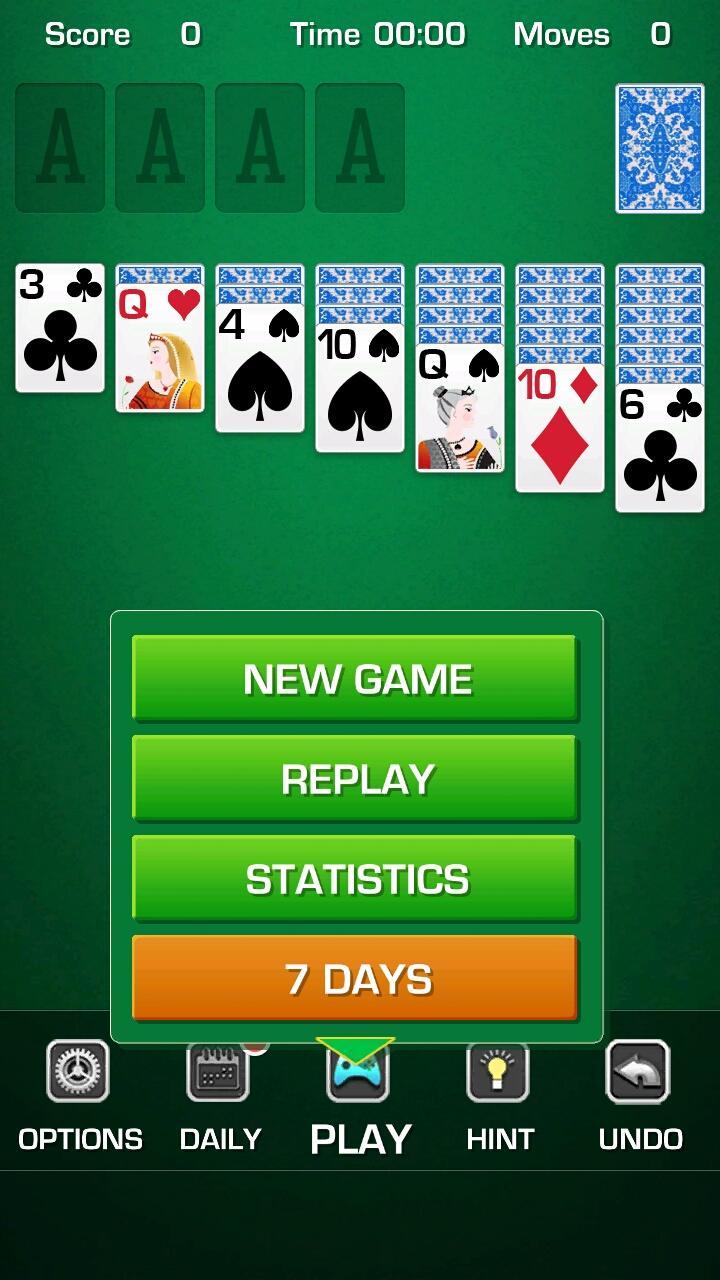This screenshot has width=720, height=1280.
Task: Select the 3 of clubs card
Action: pos(60,328)
